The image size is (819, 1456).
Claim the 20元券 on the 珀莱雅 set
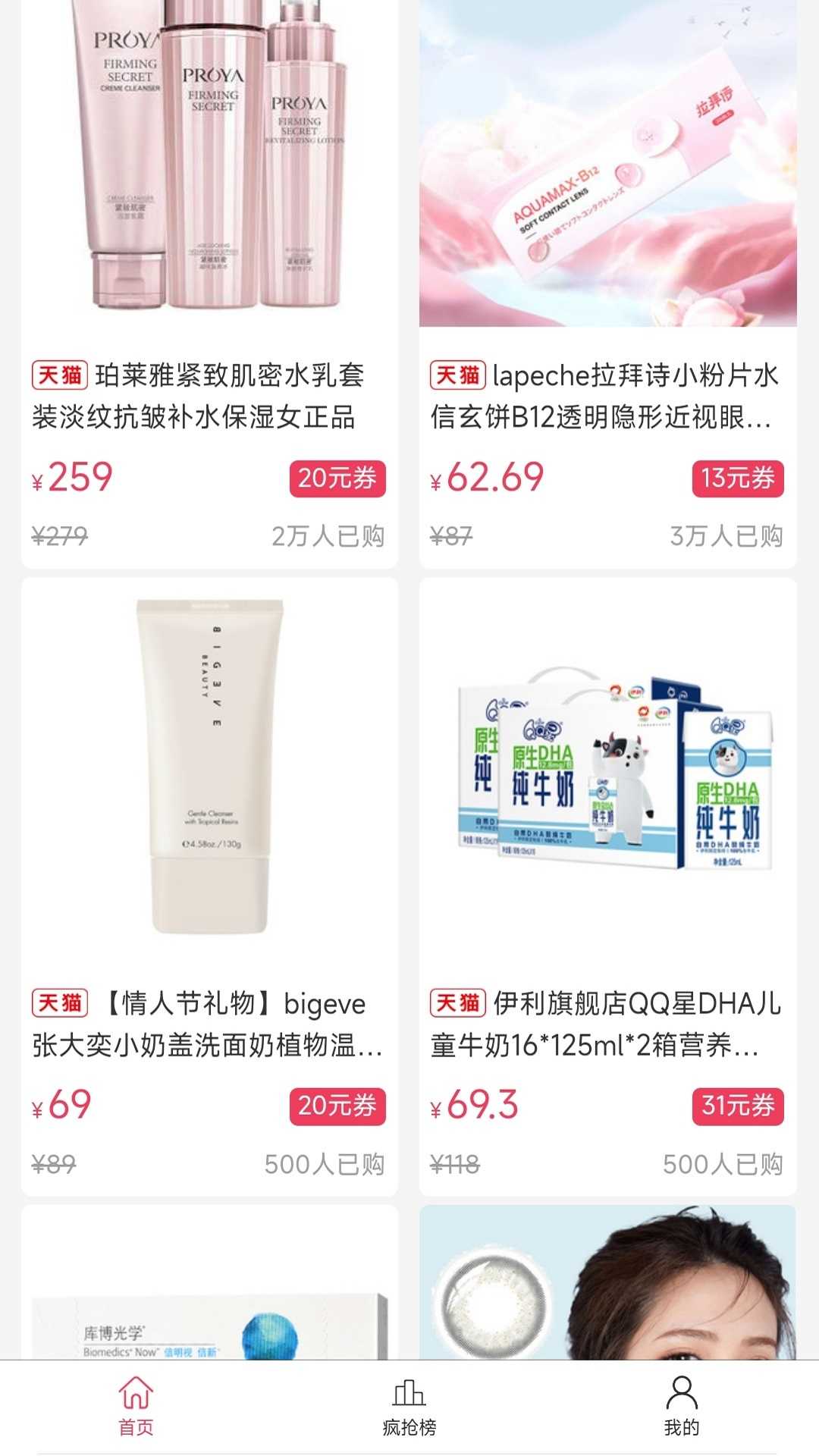pos(337,479)
